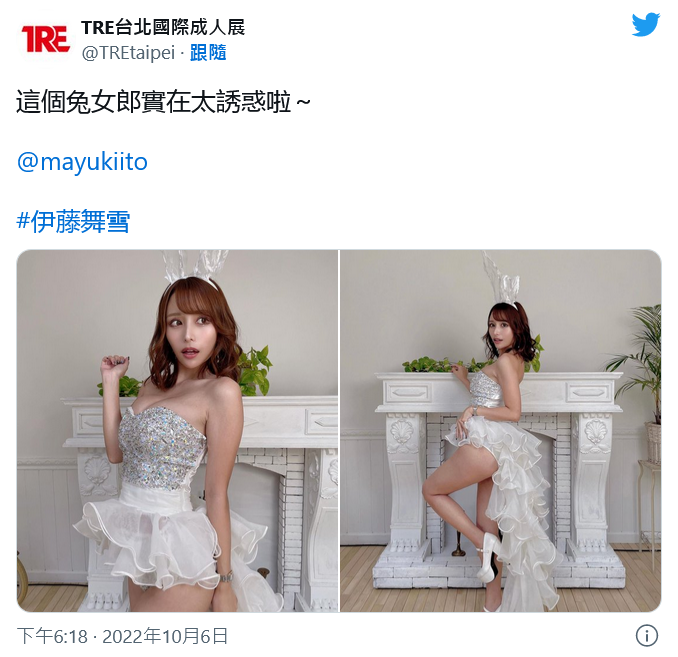The width and height of the screenshot is (678, 657).
Task: Open the Twitter info icon
Action: pyautogui.click(x=646, y=635)
